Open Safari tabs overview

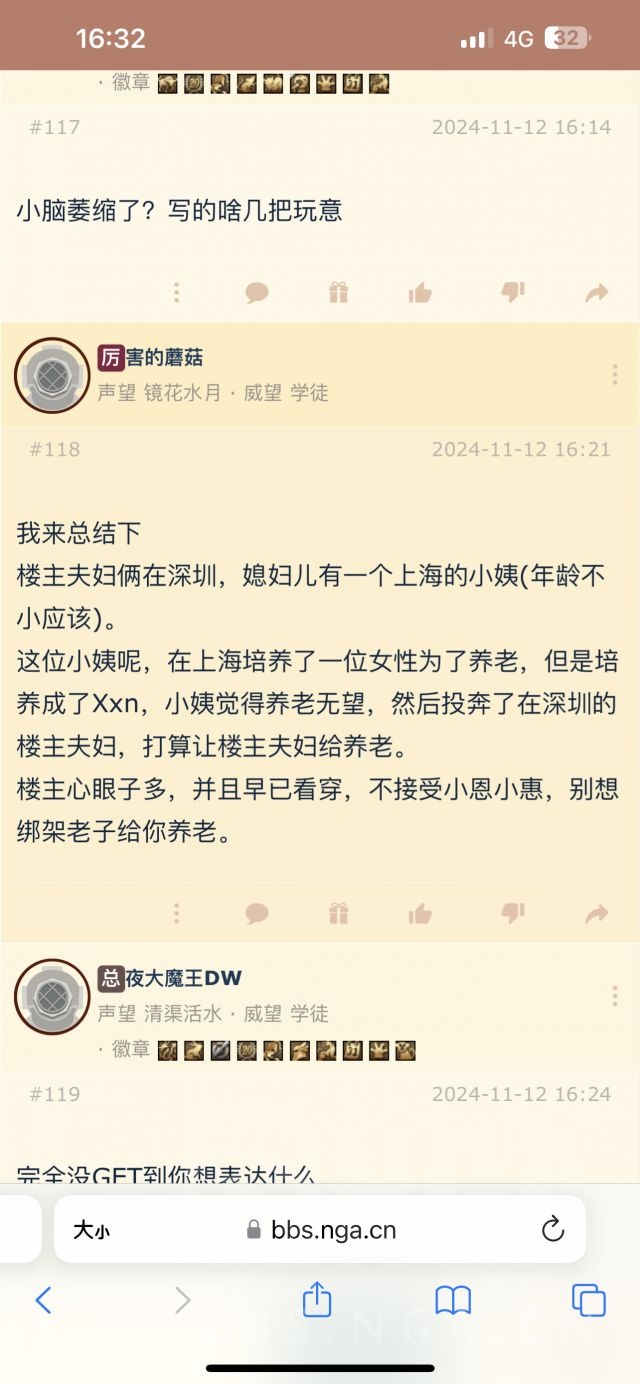click(588, 1300)
